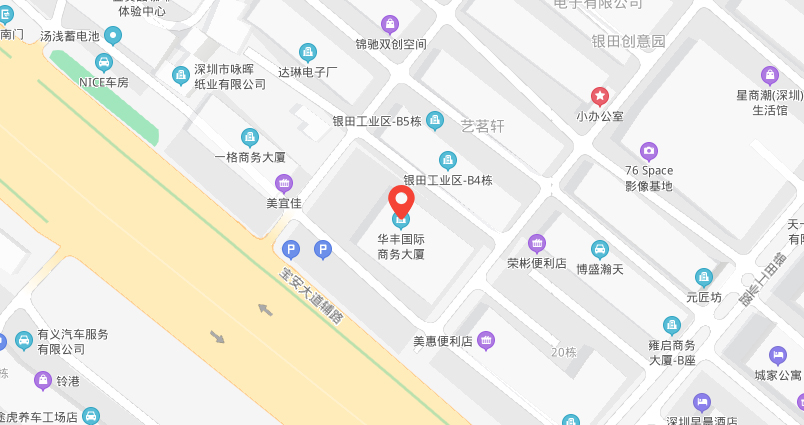Tap the 美宜佳 store marker
This screenshot has width=804, height=425.
coord(284,183)
